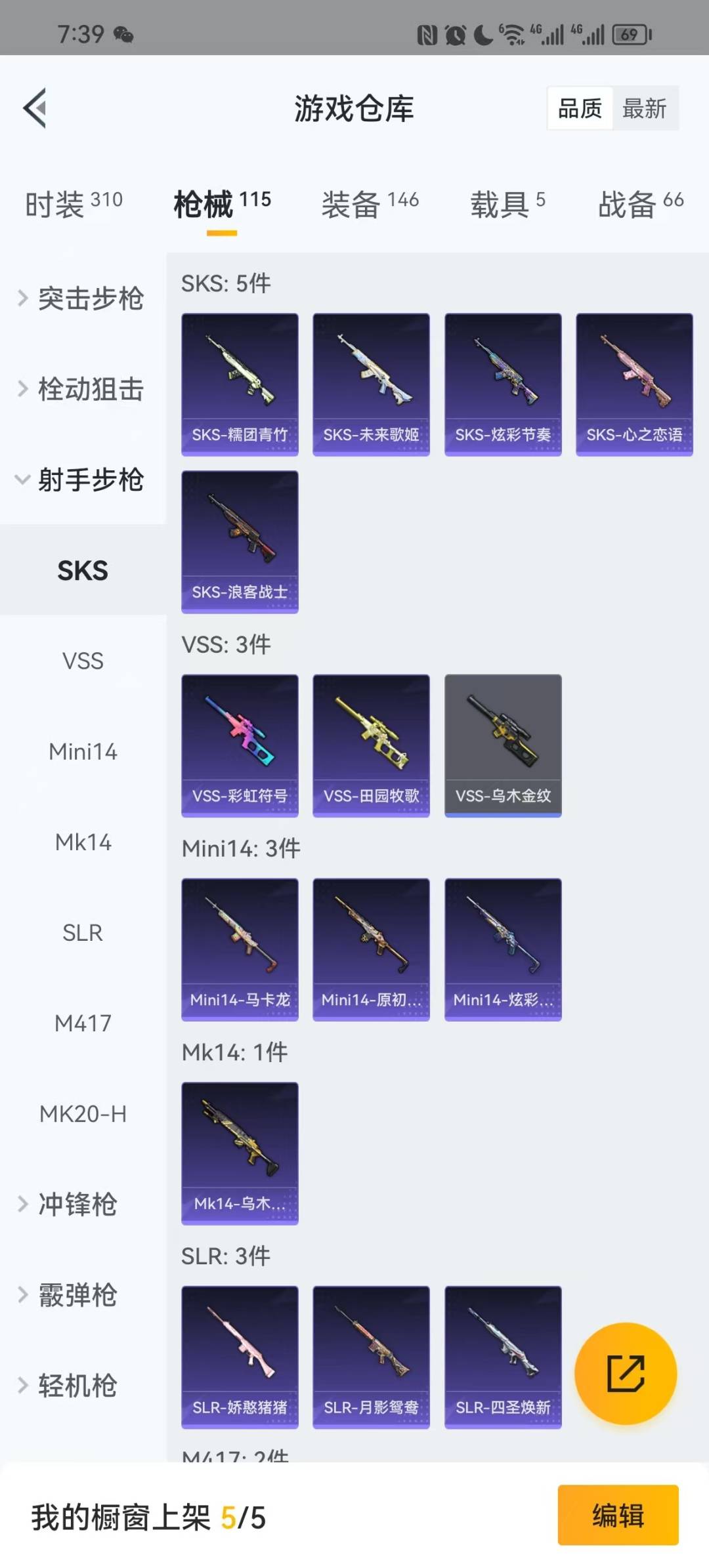Select MK20-H in the sidebar

point(83,1113)
